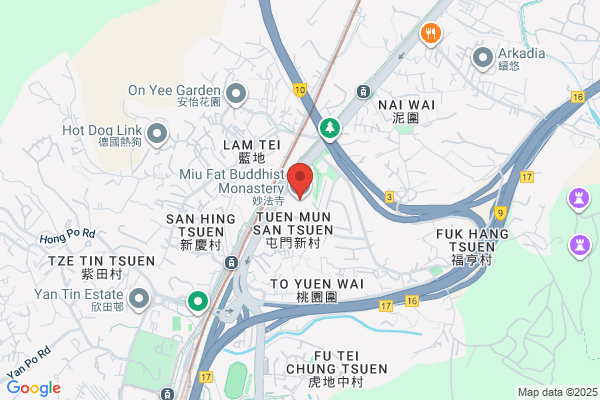Open the On Yee Garden place marker
Viewport: 600px width, 400px height.
[x=236, y=94]
